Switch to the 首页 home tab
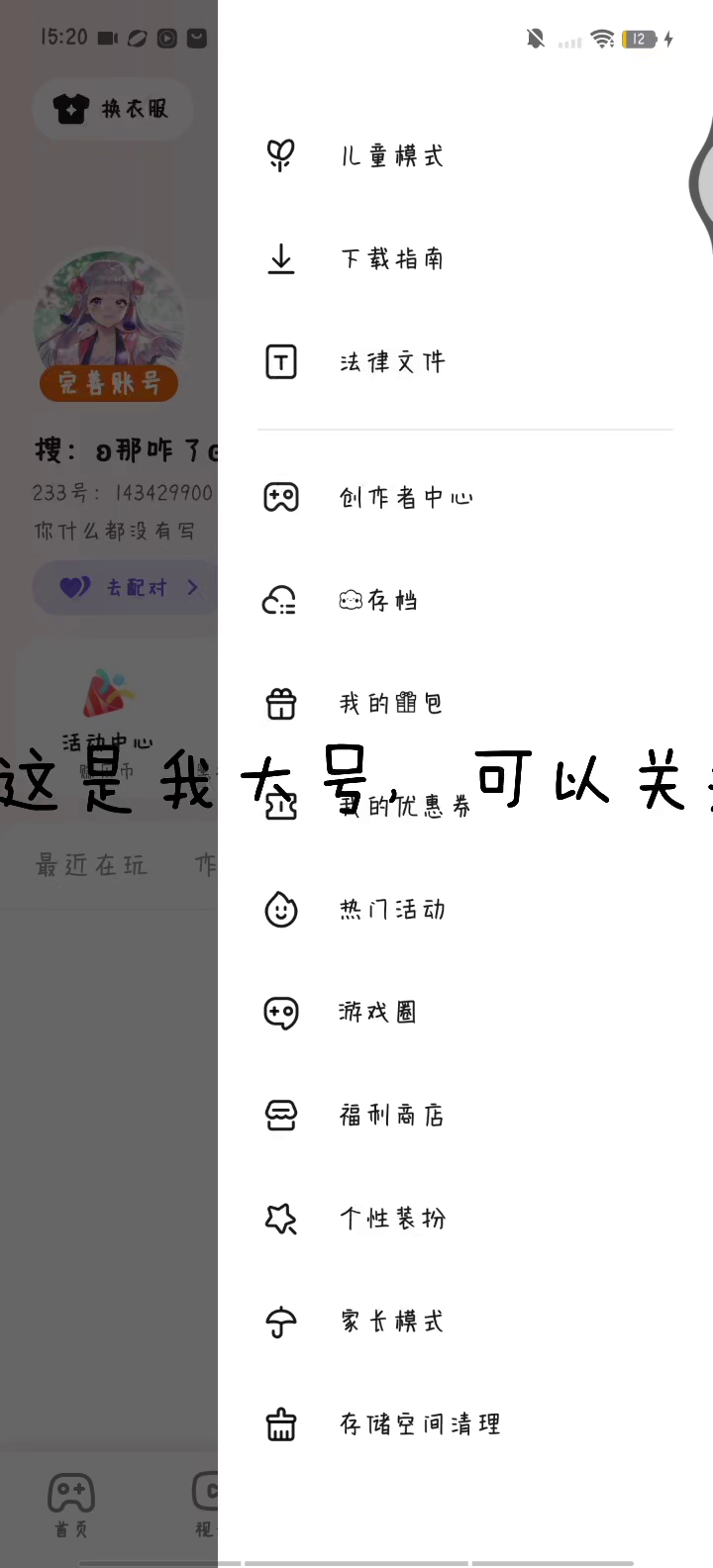 71,1505
